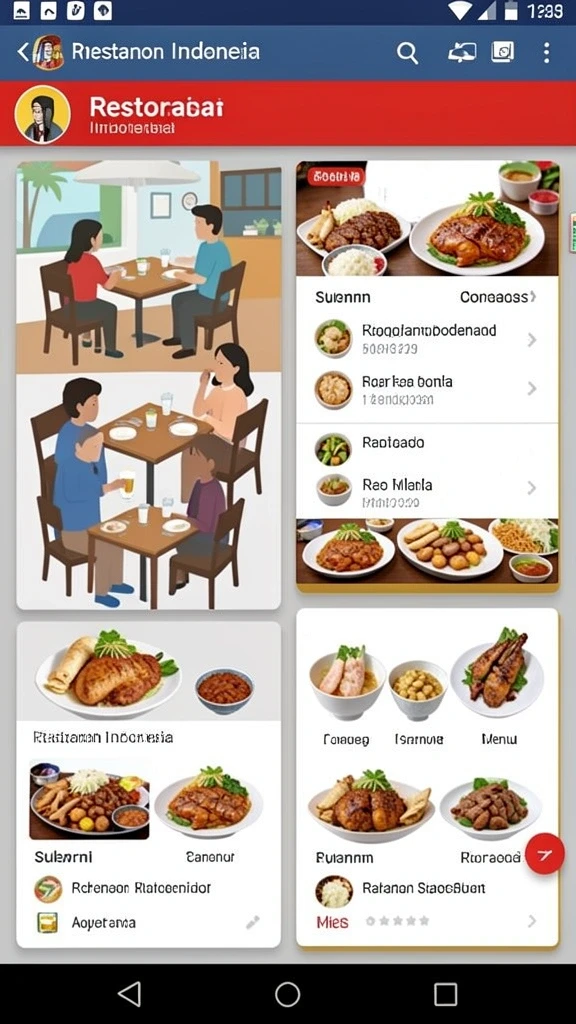Open the Restorabat profile avatar
This screenshot has height=1024, width=576.
(42, 114)
